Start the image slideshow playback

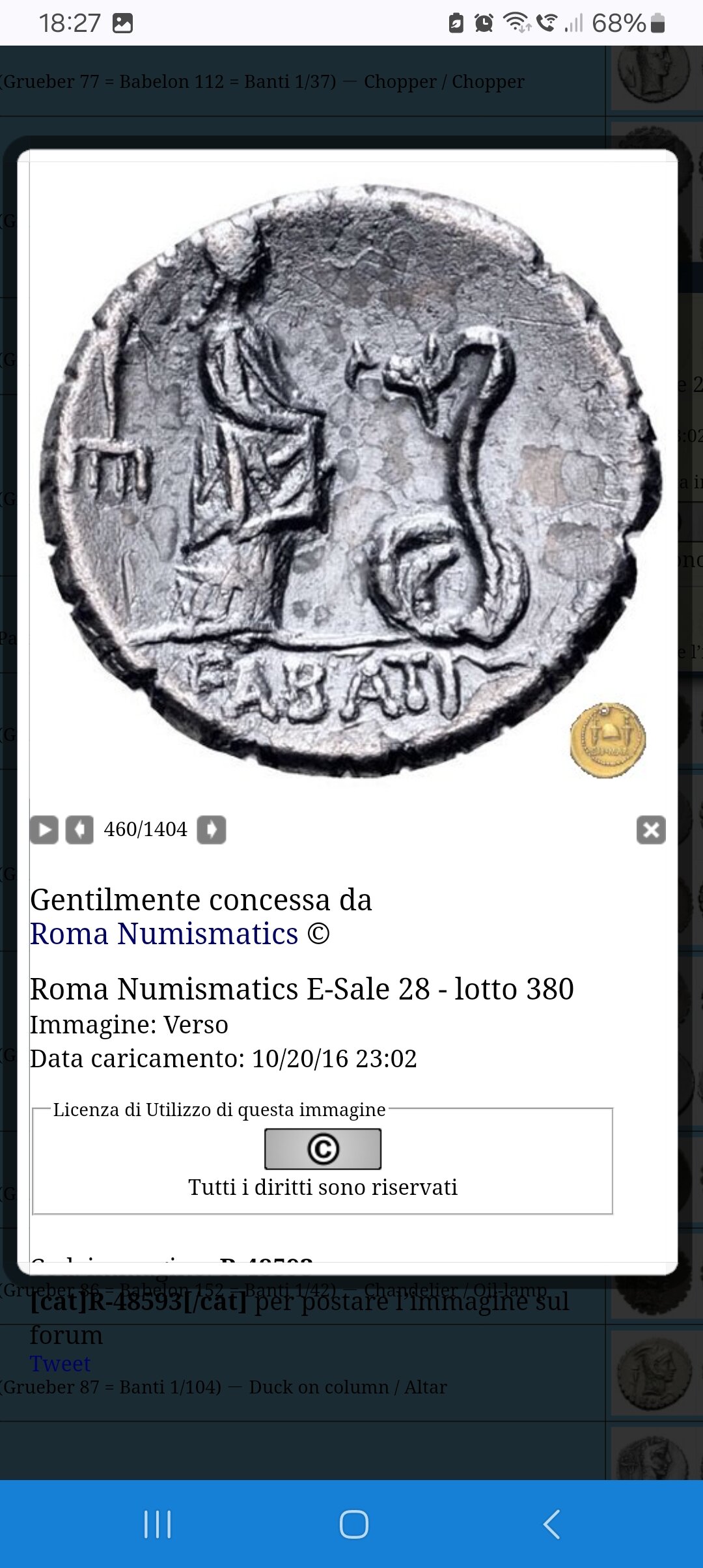(x=44, y=830)
